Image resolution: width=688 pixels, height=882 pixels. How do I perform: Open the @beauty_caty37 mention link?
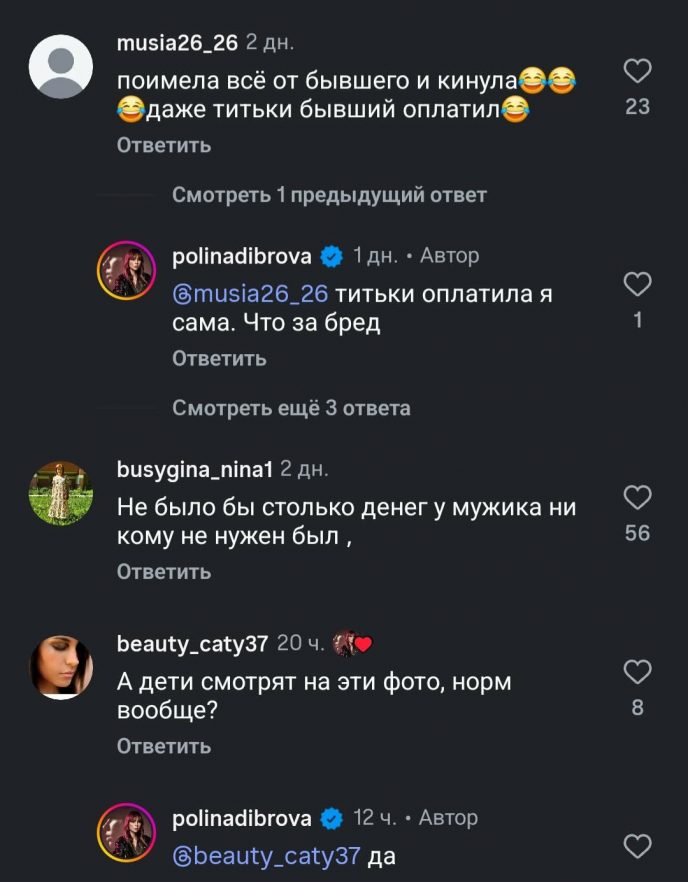(266, 857)
